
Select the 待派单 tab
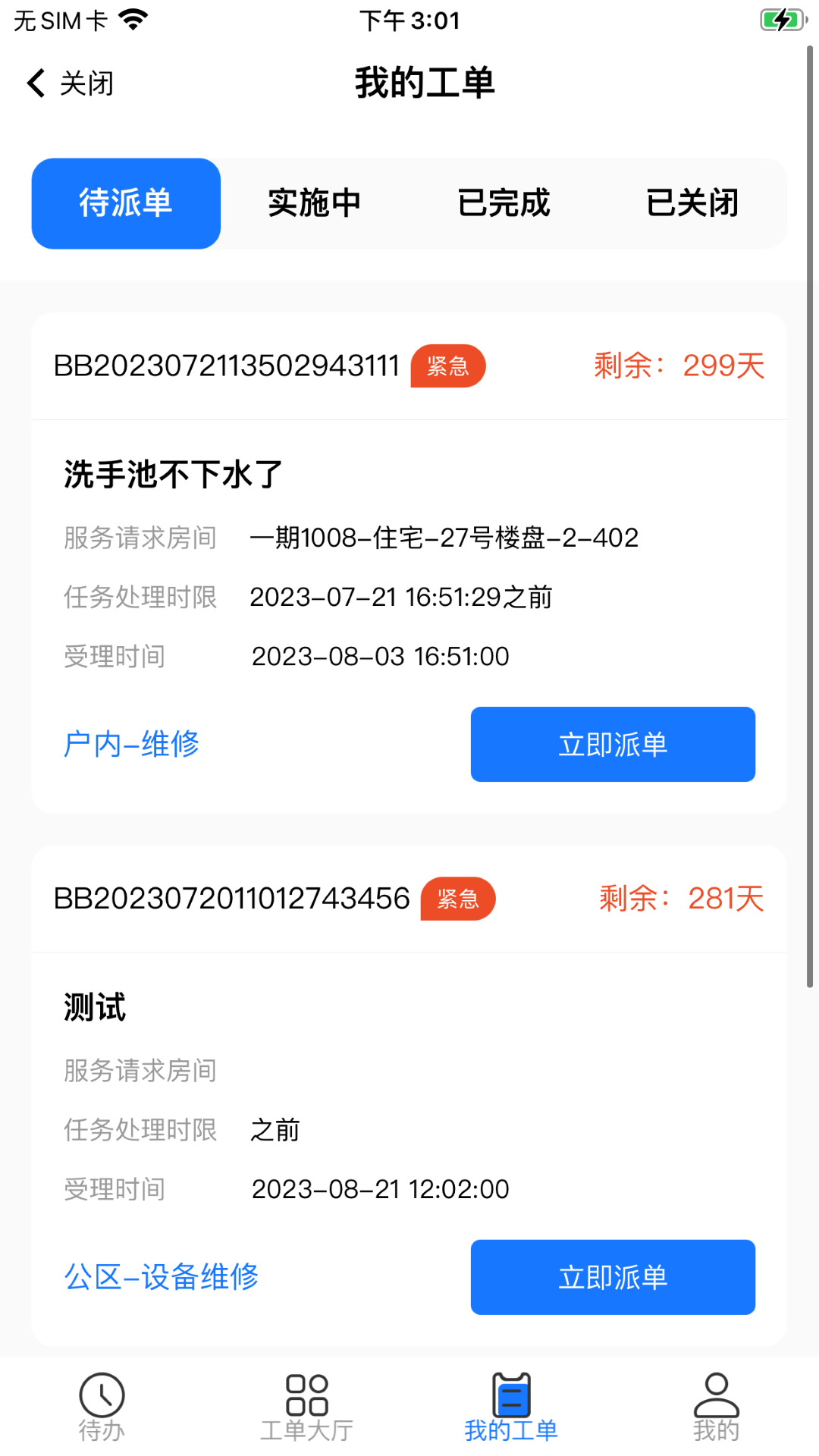pos(125,203)
